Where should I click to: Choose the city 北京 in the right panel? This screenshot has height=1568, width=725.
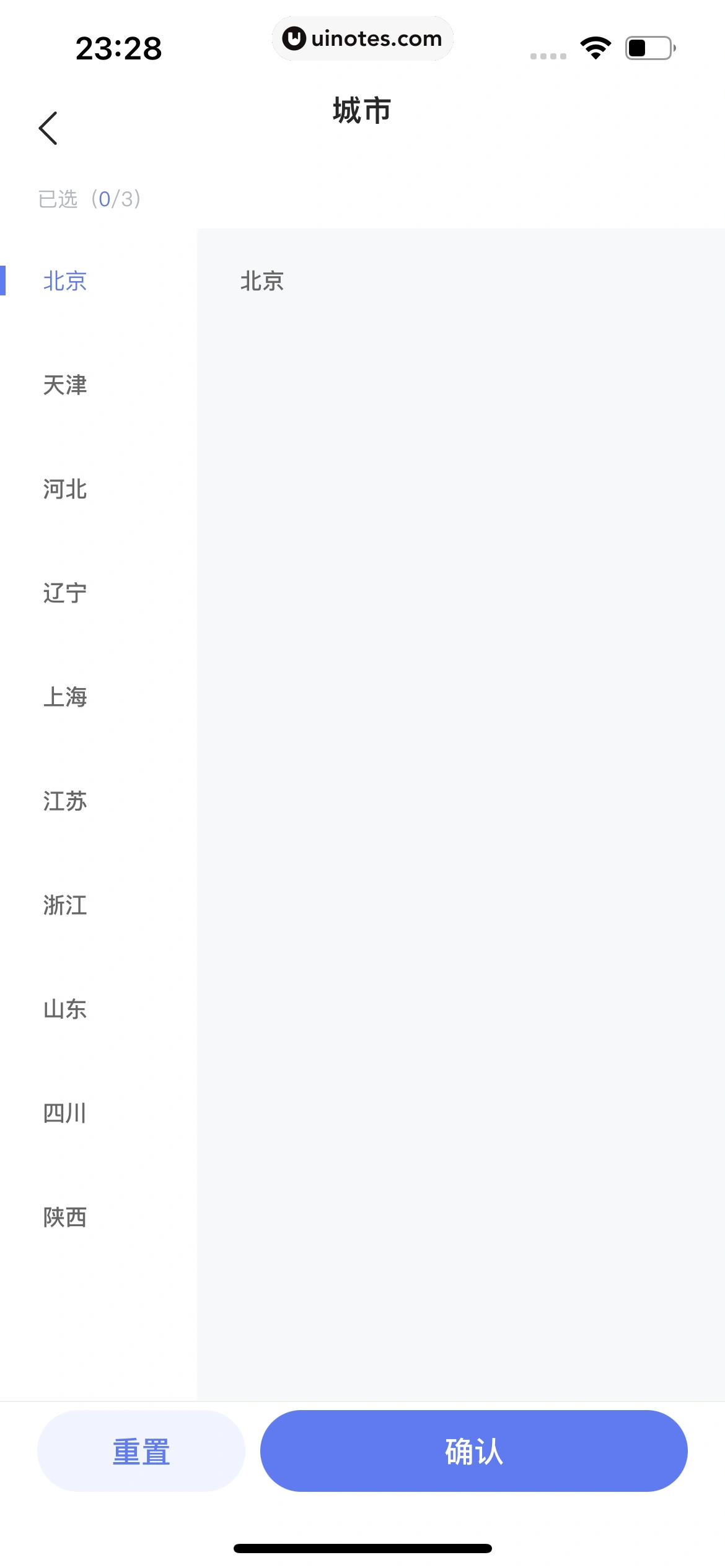click(262, 281)
